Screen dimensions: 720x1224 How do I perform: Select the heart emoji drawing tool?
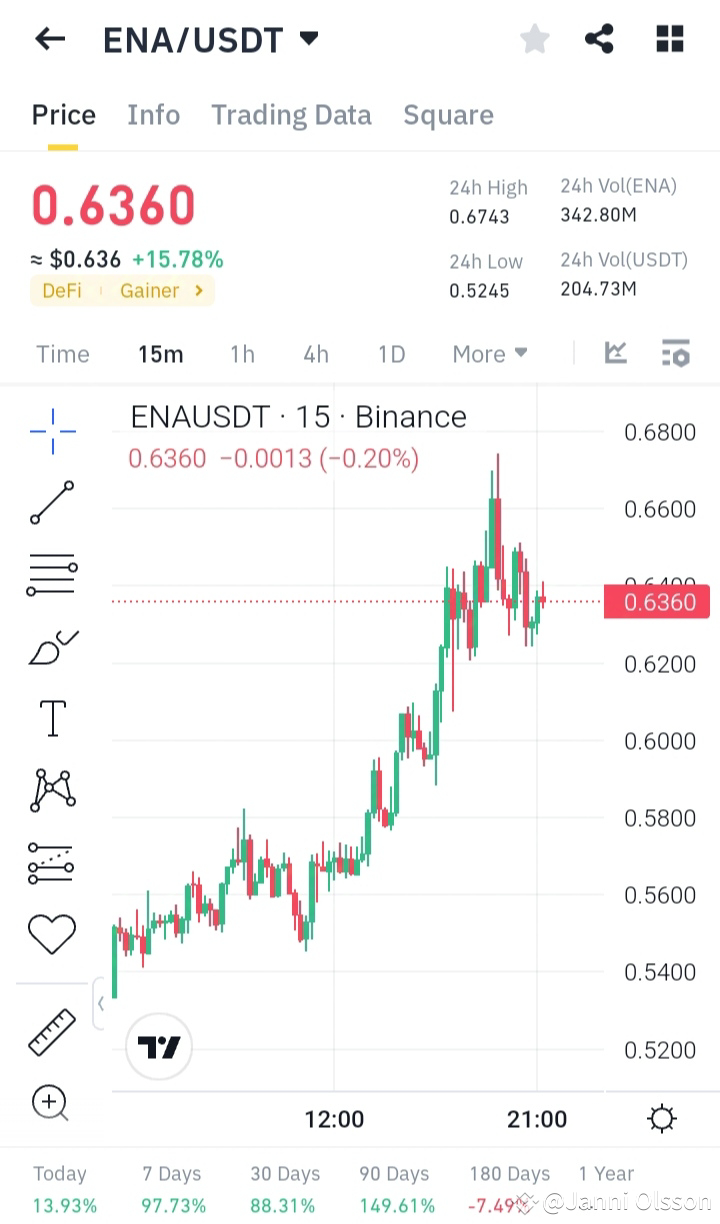pyautogui.click(x=51, y=934)
